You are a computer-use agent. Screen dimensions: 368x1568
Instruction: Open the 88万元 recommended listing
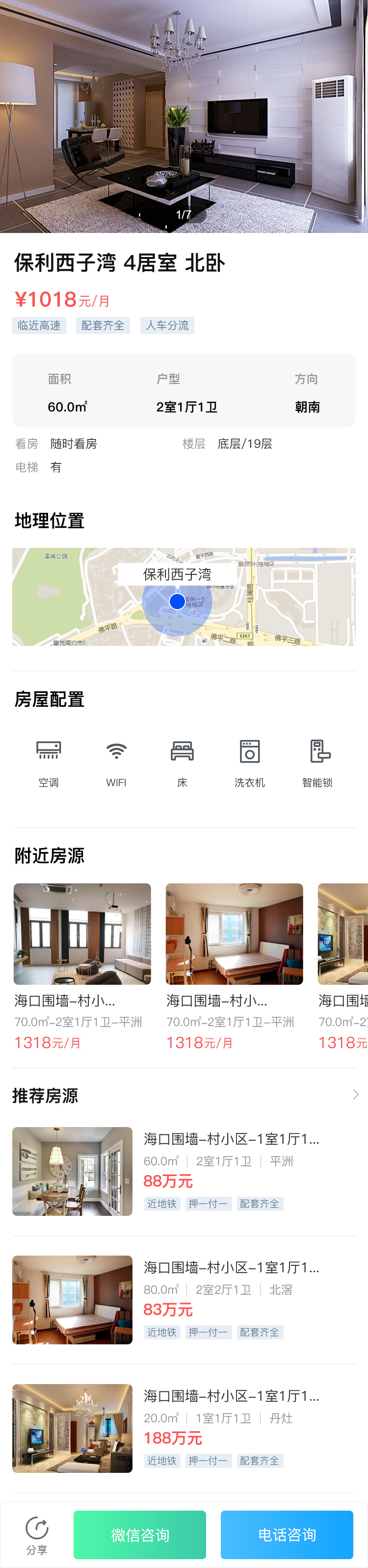tap(184, 1171)
